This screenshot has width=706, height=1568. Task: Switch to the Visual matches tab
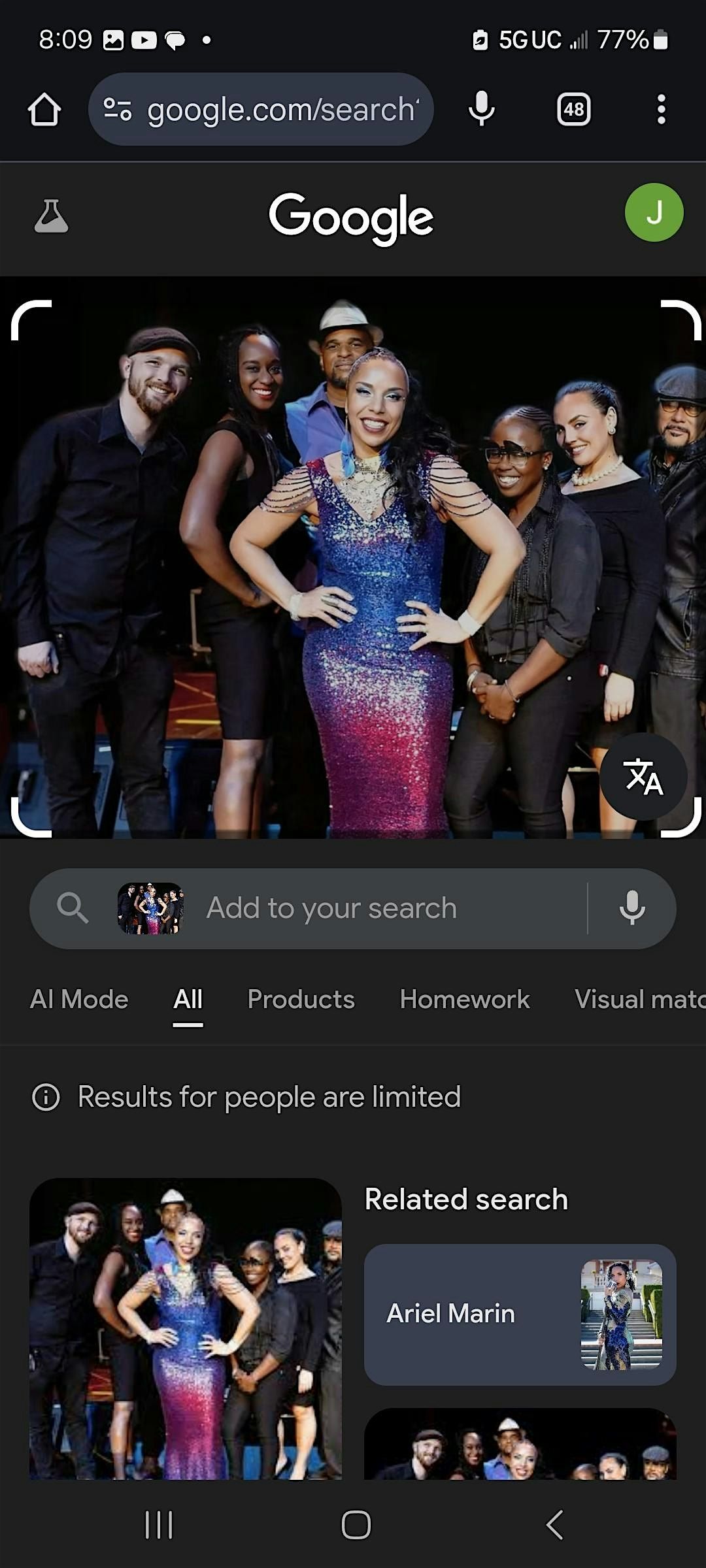(x=637, y=1000)
